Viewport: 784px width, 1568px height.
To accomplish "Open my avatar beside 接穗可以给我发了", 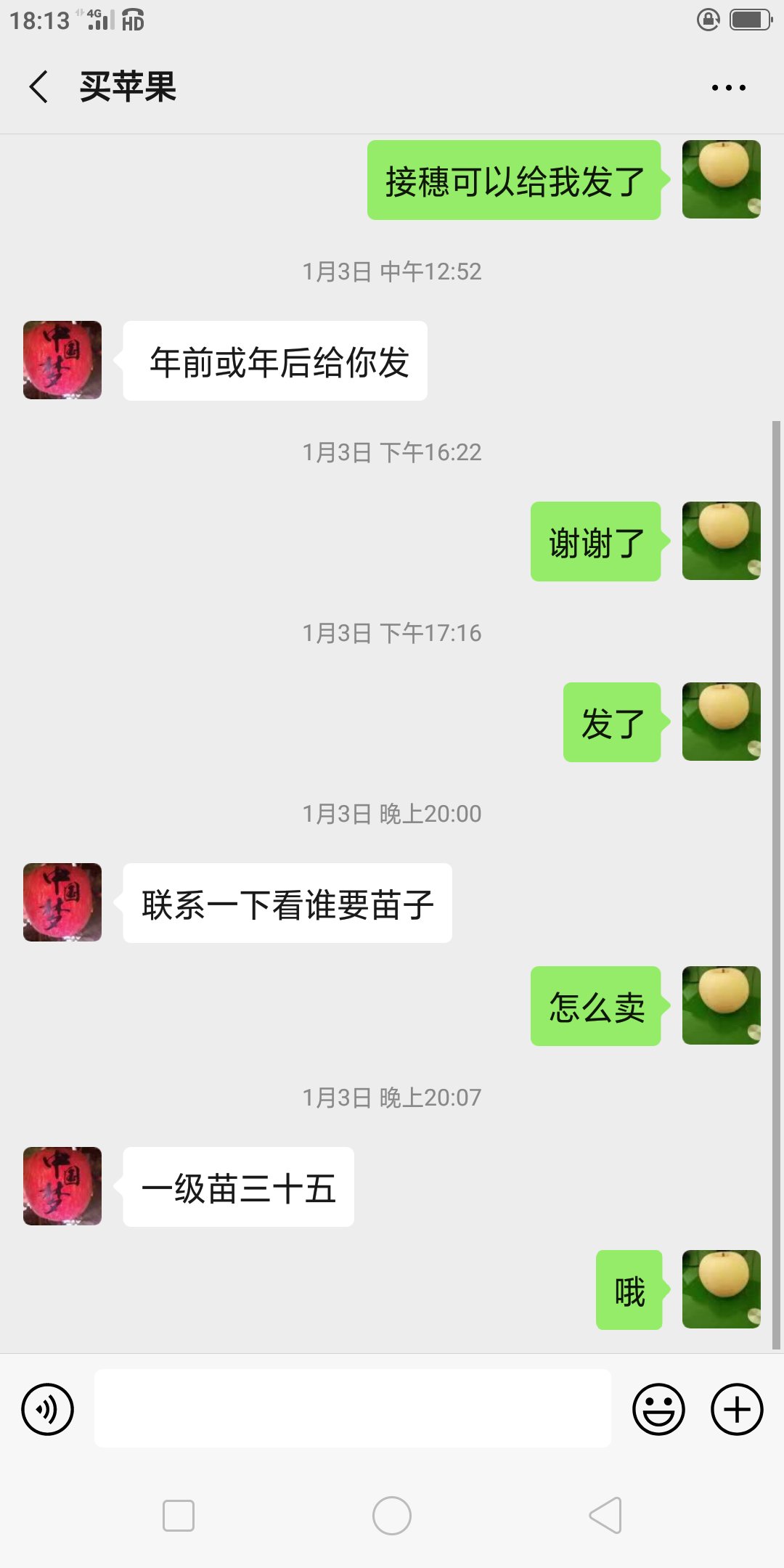I will point(721,179).
